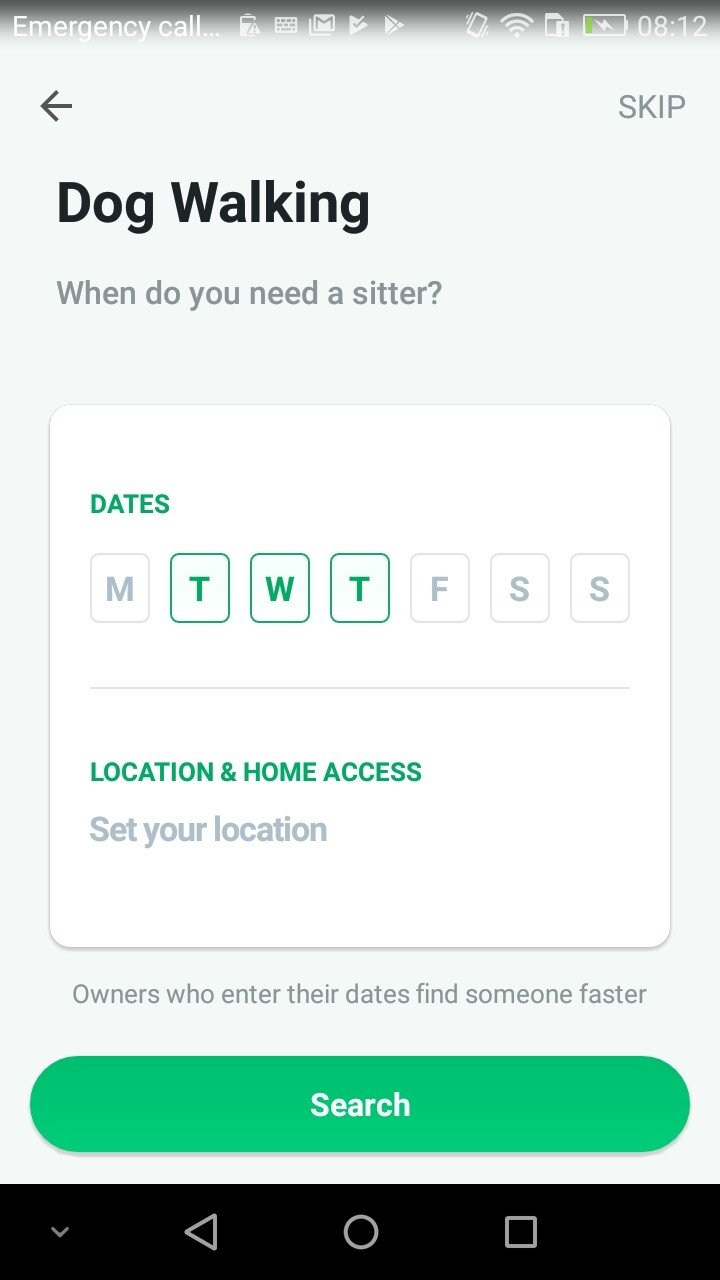Select Monday in the dates row
720x1280 pixels.
click(120, 588)
